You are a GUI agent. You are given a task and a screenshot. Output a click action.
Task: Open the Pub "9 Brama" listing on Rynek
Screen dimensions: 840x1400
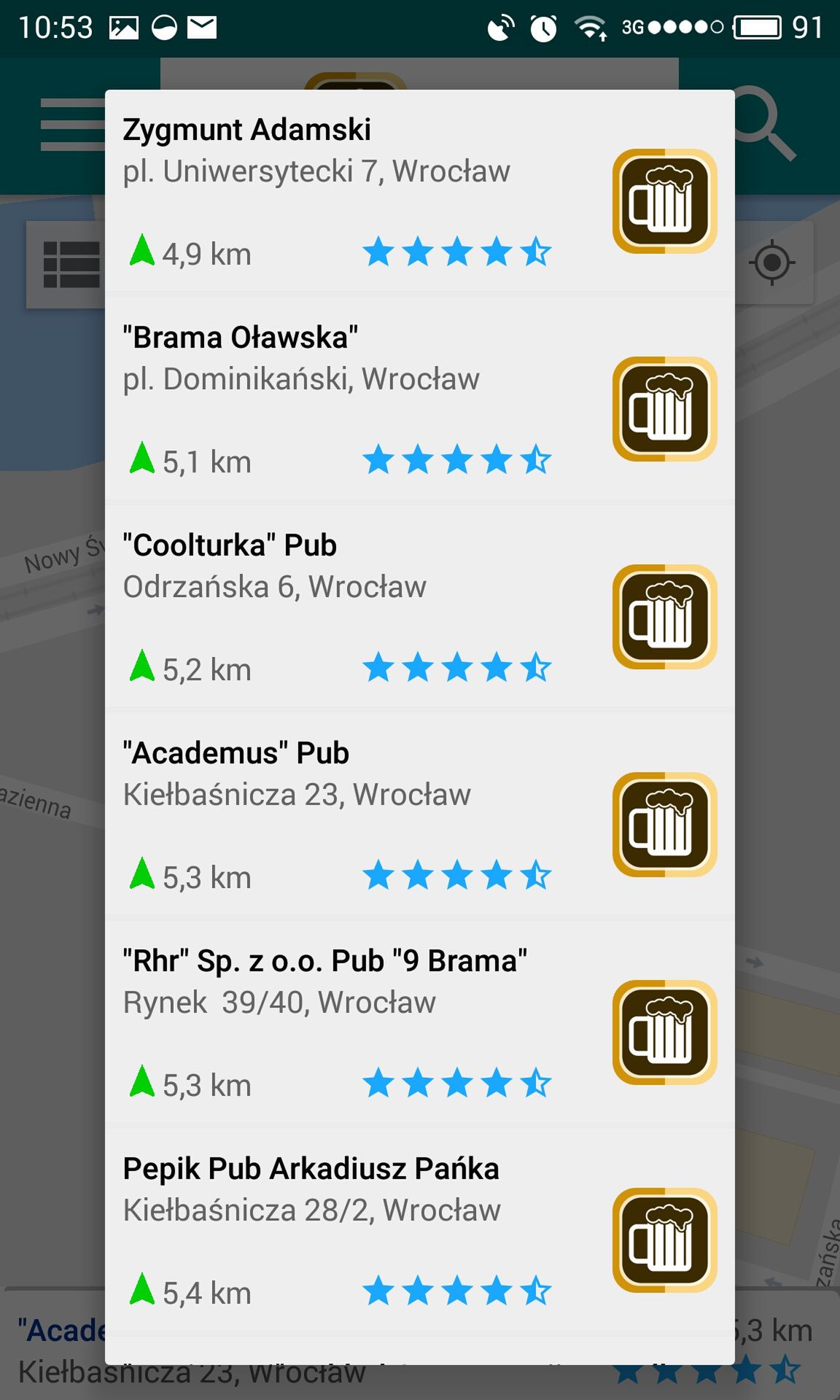coord(419,1022)
